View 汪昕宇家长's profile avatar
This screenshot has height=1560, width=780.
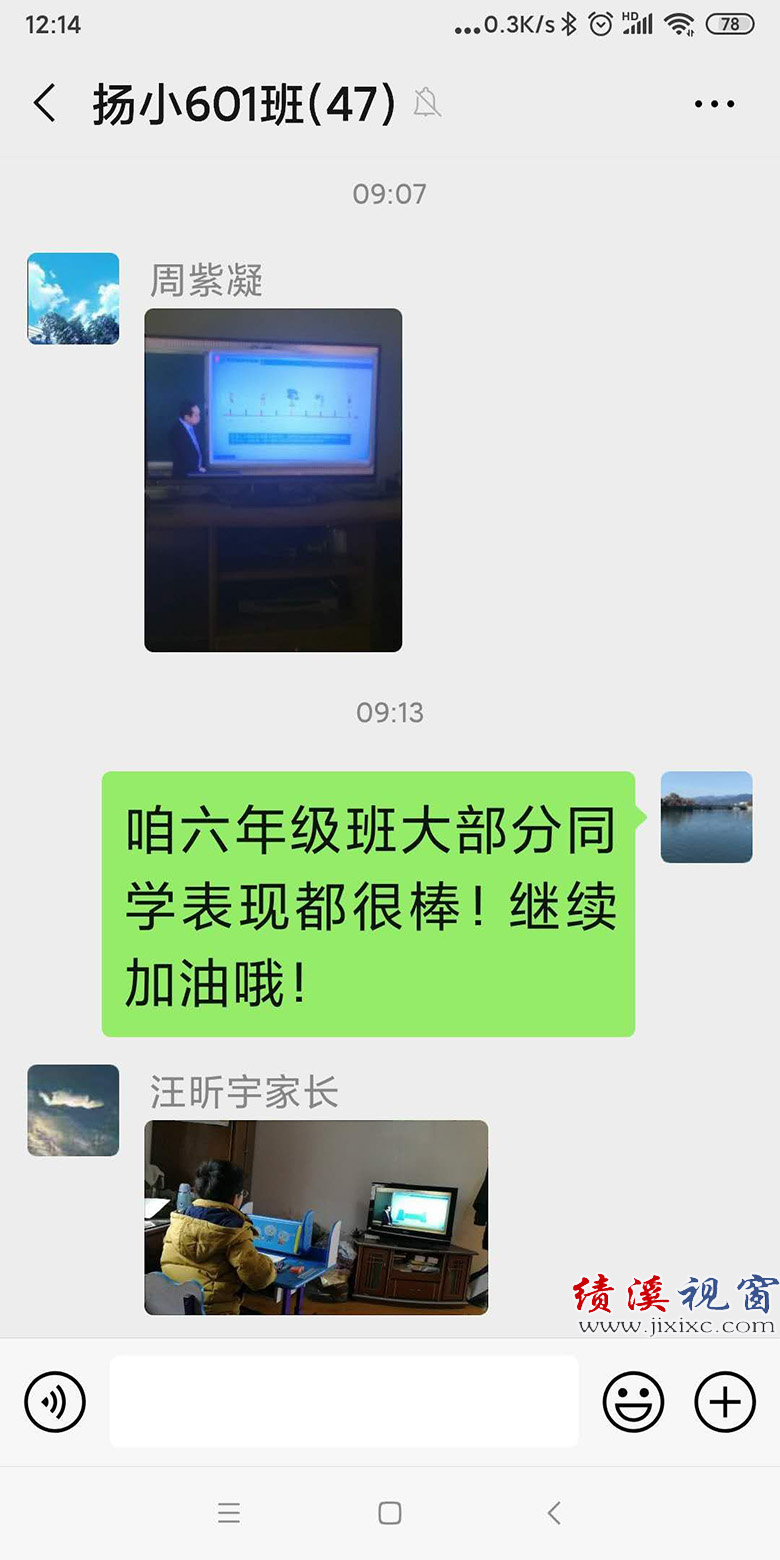(73, 1110)
